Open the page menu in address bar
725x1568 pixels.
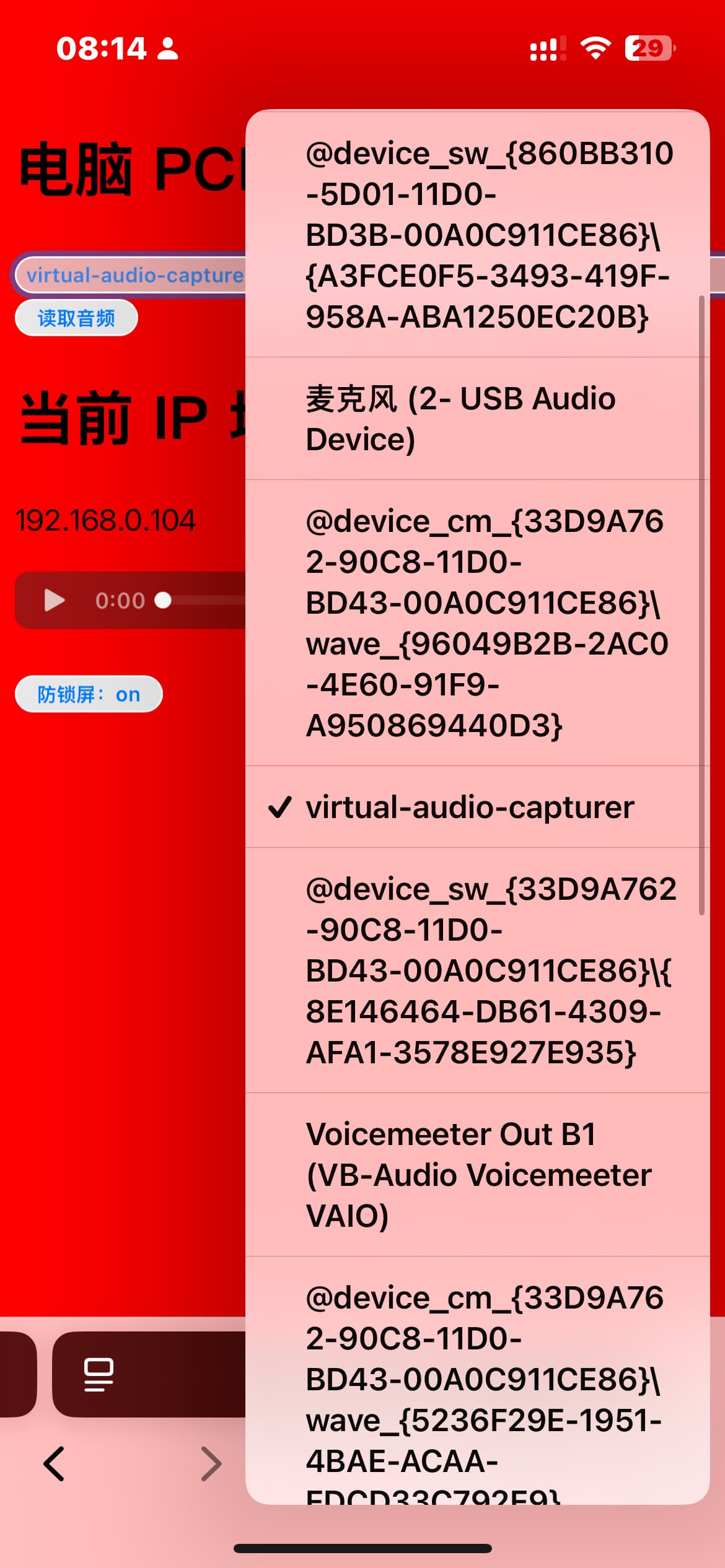99,1375
